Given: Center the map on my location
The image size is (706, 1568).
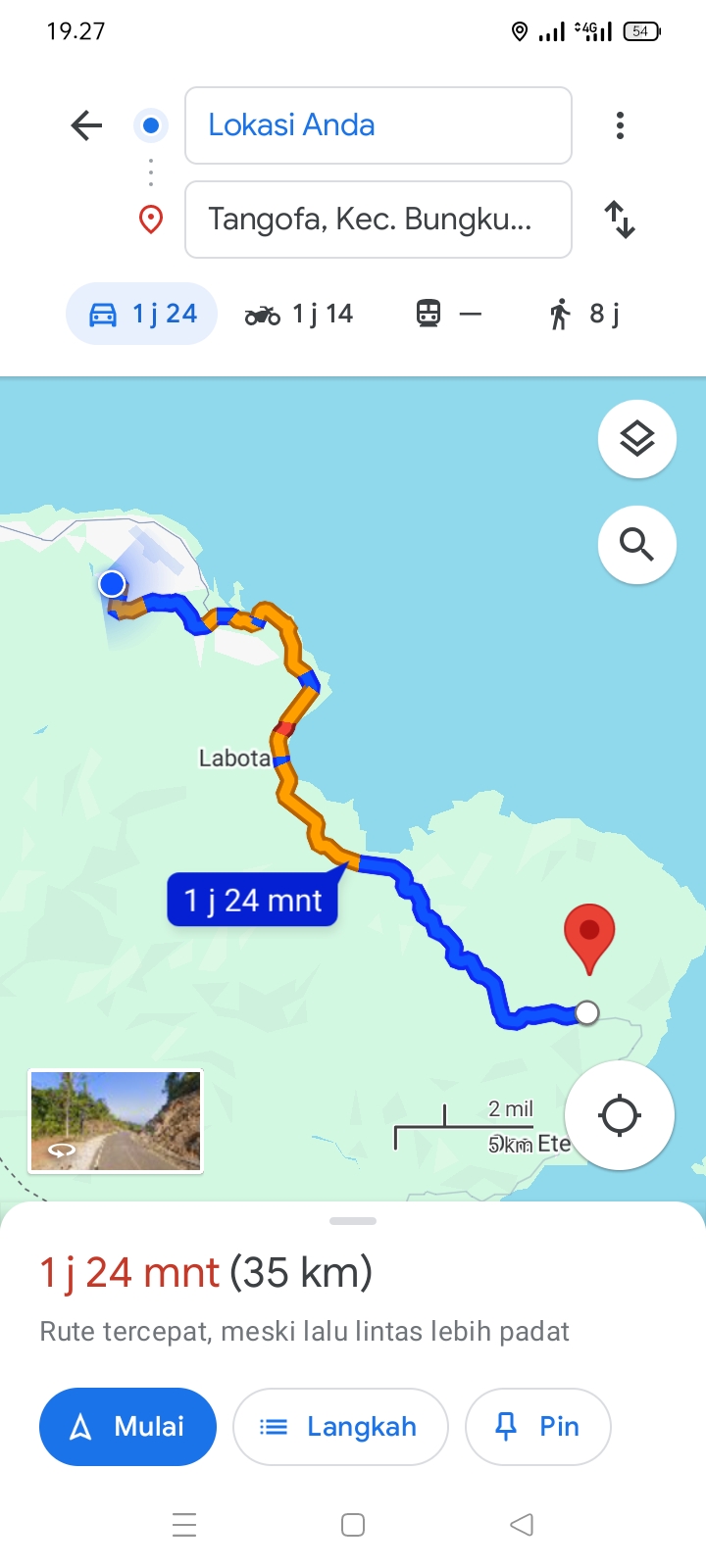Looking at the screenshot, I should [x=620, y=1115].
